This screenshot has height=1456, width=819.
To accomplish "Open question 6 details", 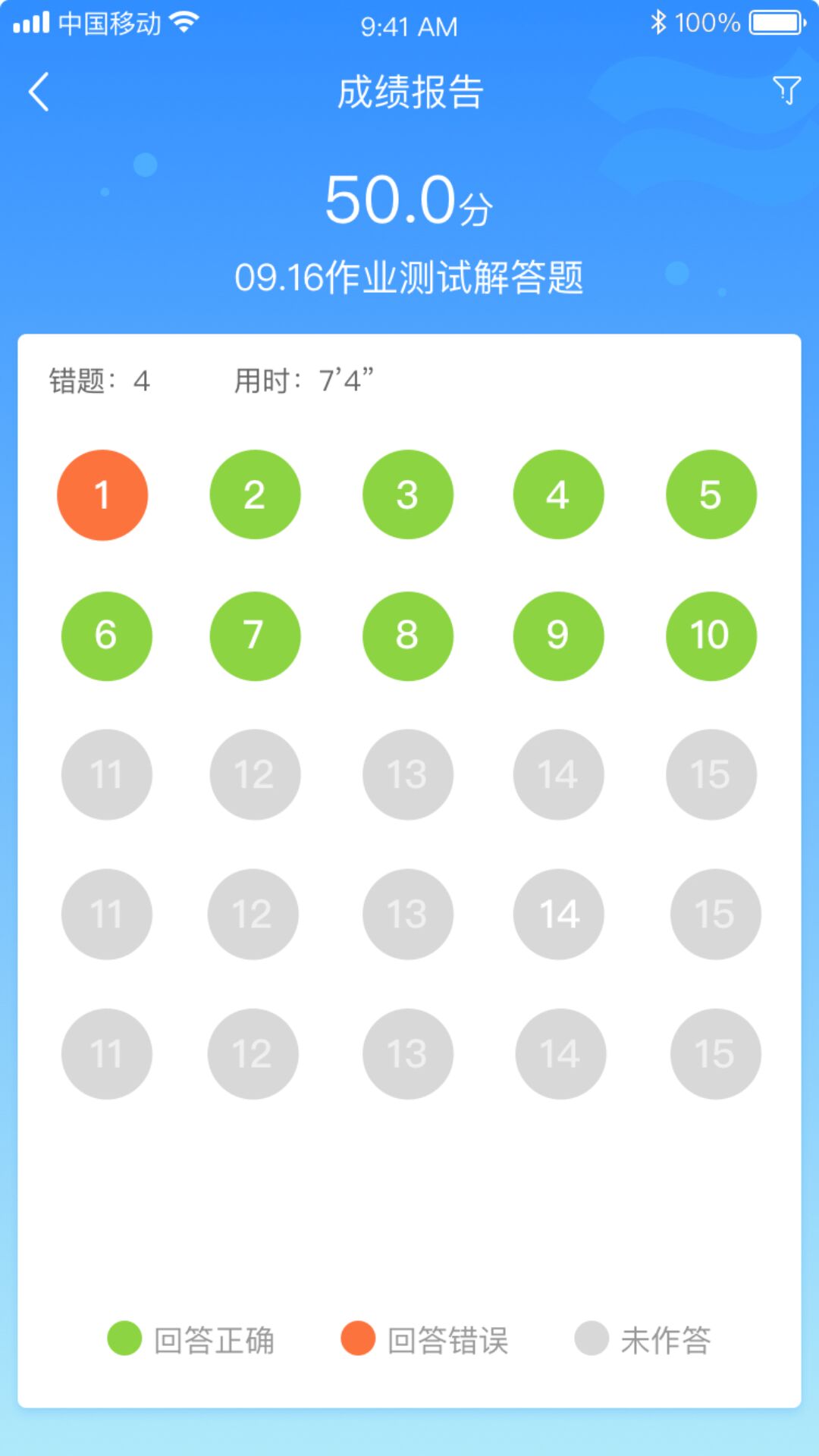I will click(x=106, y=635).
